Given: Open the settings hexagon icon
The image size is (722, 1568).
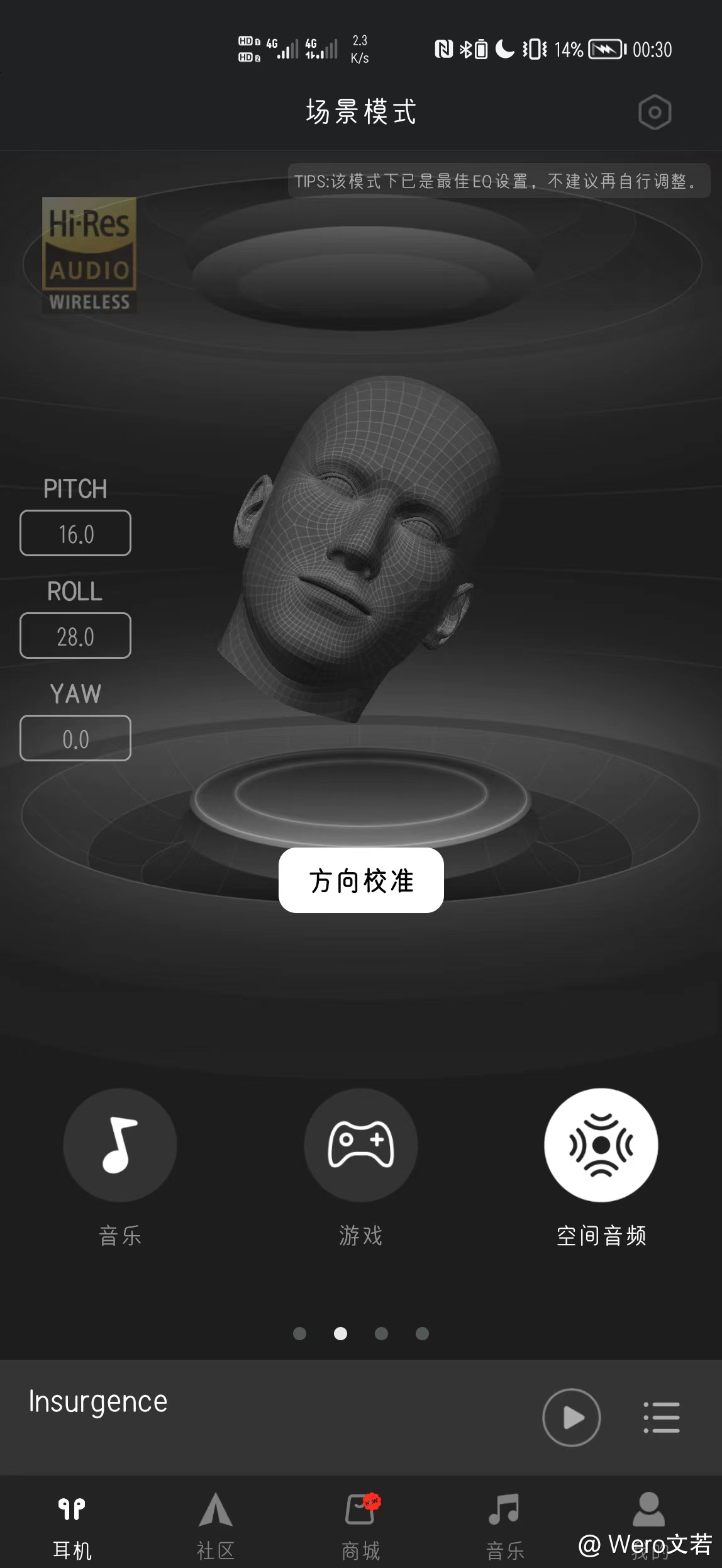Looking at the screenshot, I should [655, 113].
